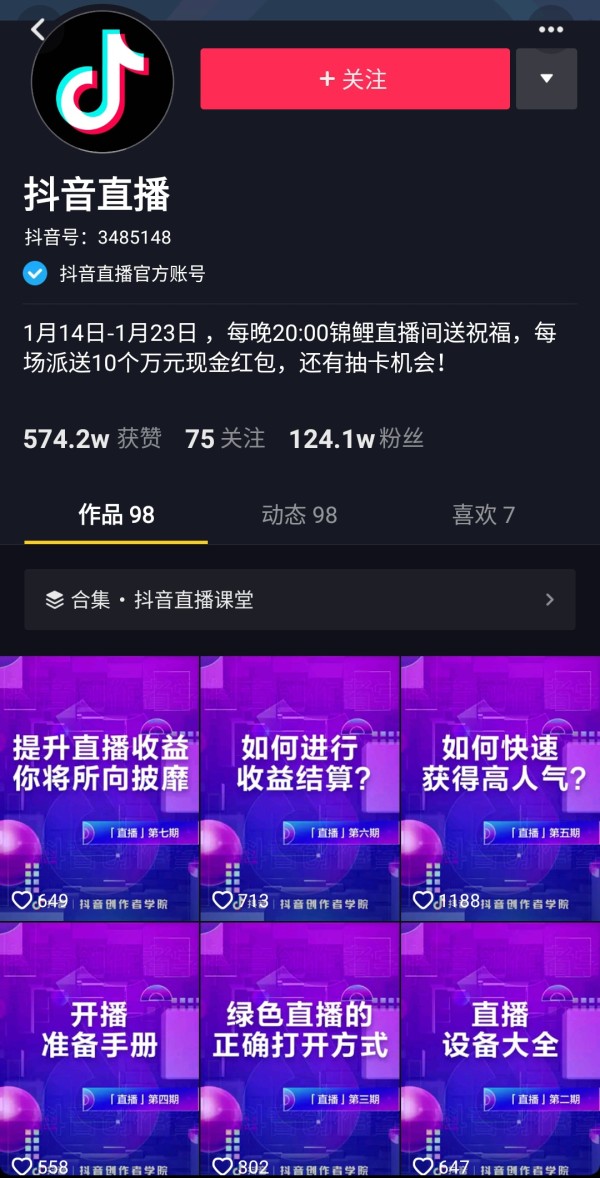
Task: Select the 作品 98 tab
Action: (x=116, y=515)
